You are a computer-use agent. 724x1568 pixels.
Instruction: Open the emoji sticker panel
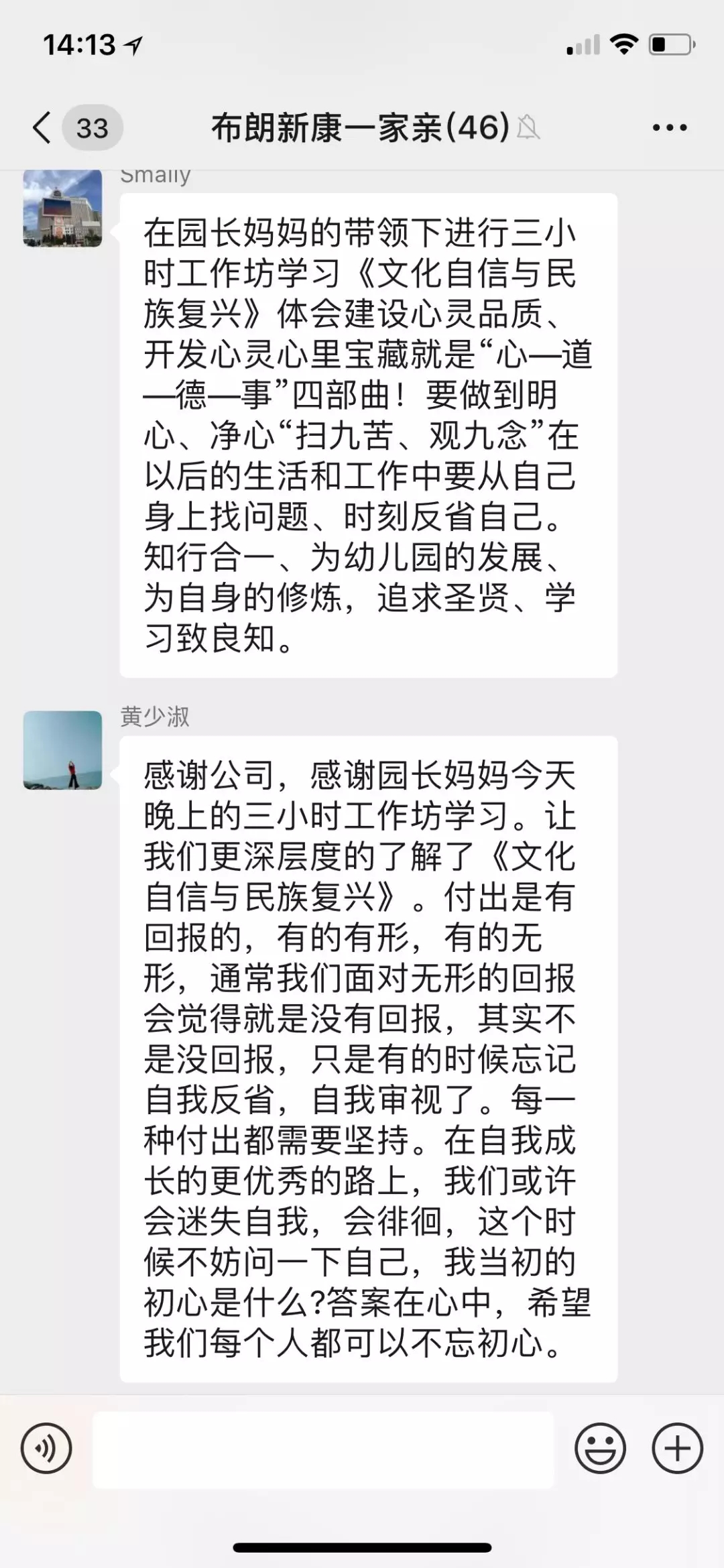(x=600, y=1449)
